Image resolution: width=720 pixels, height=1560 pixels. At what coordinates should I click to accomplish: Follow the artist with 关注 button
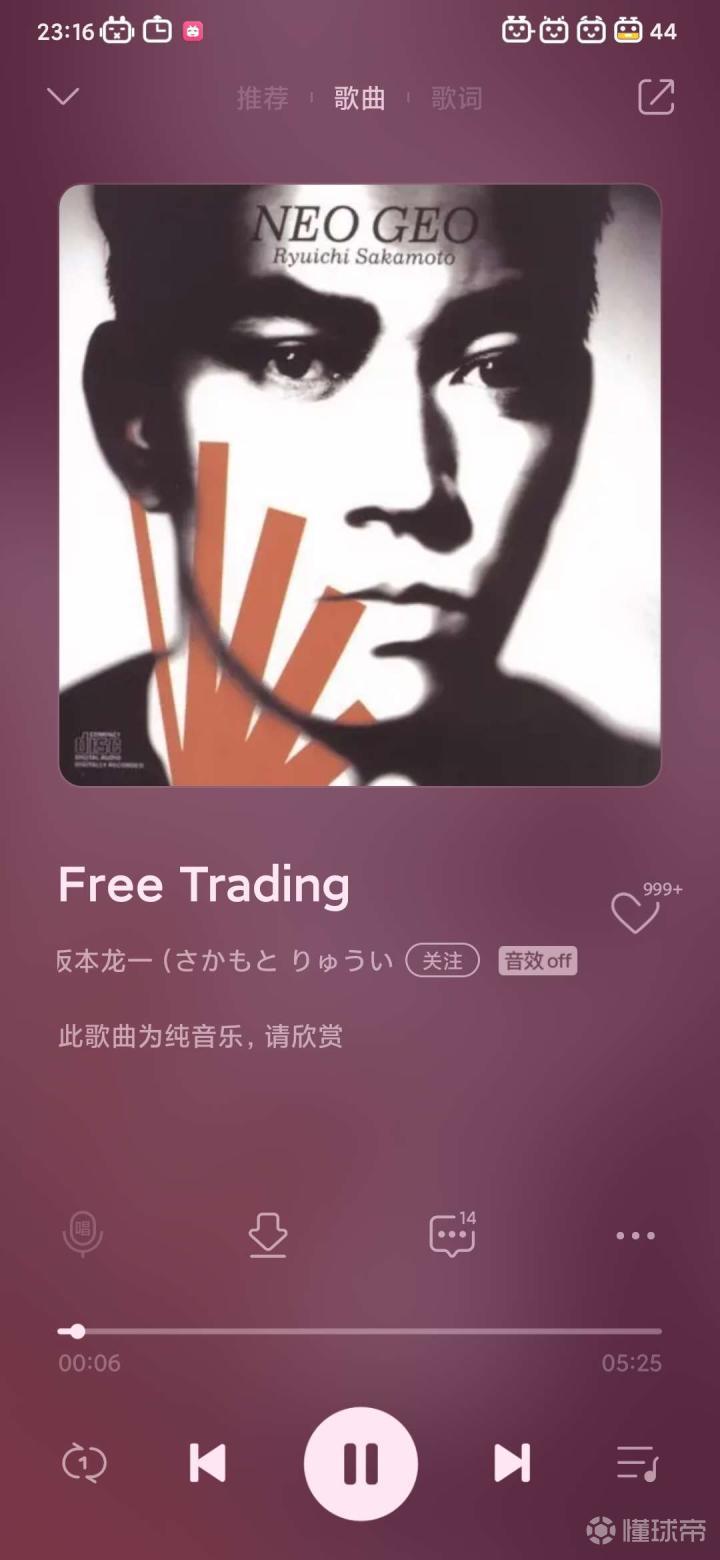(x=442, y=961)
